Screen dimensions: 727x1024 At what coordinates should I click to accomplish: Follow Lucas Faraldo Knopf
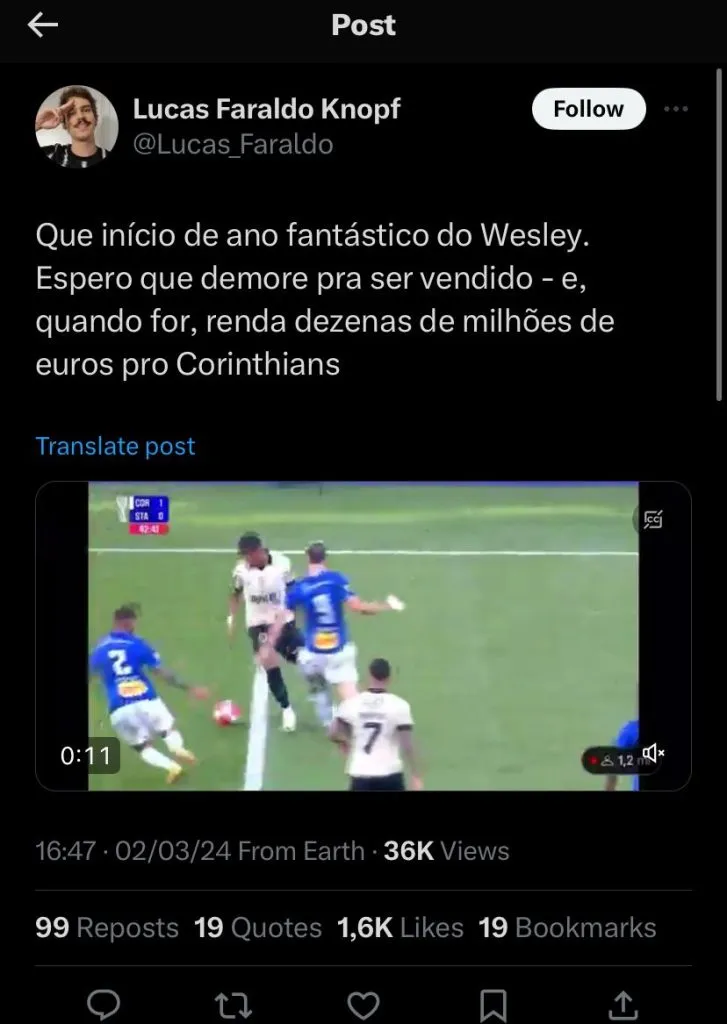588,109
